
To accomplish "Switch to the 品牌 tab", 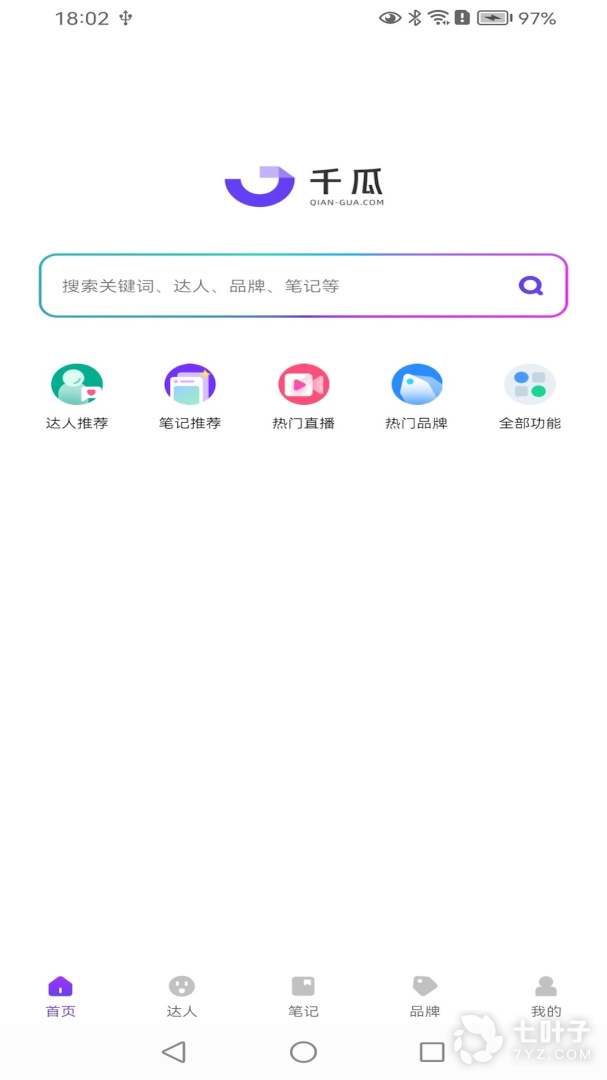I will click(424, 997).
